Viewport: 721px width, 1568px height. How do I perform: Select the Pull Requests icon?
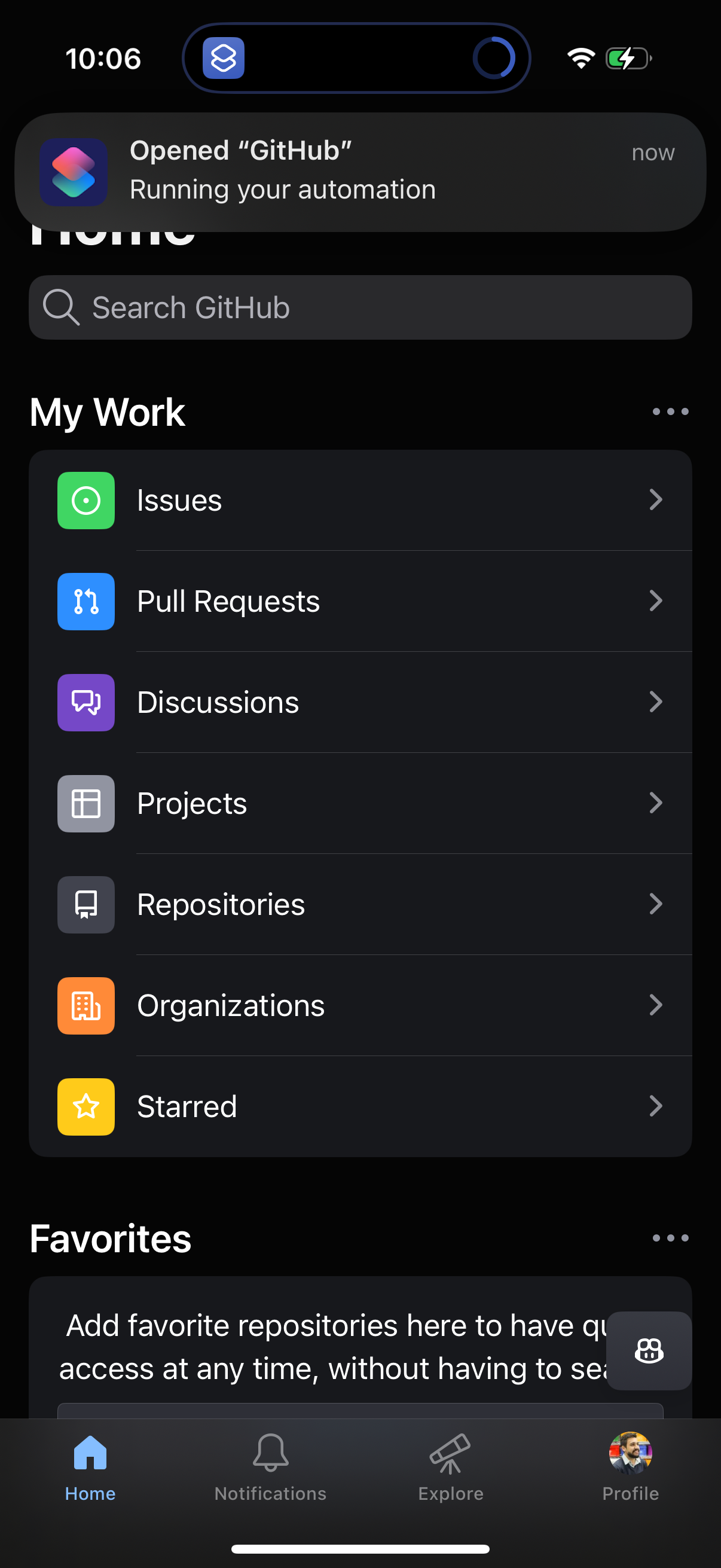tap(85, 601)
